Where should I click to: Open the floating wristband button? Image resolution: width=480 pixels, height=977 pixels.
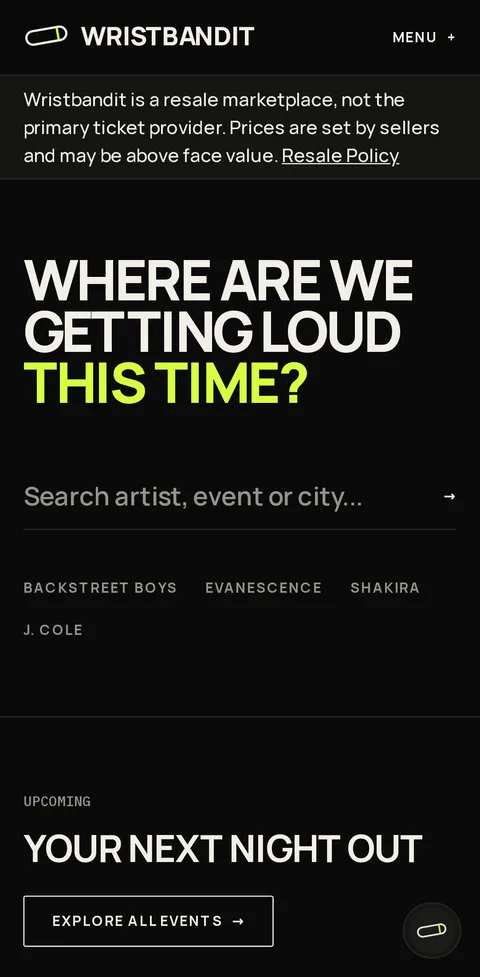coord(431,930)
